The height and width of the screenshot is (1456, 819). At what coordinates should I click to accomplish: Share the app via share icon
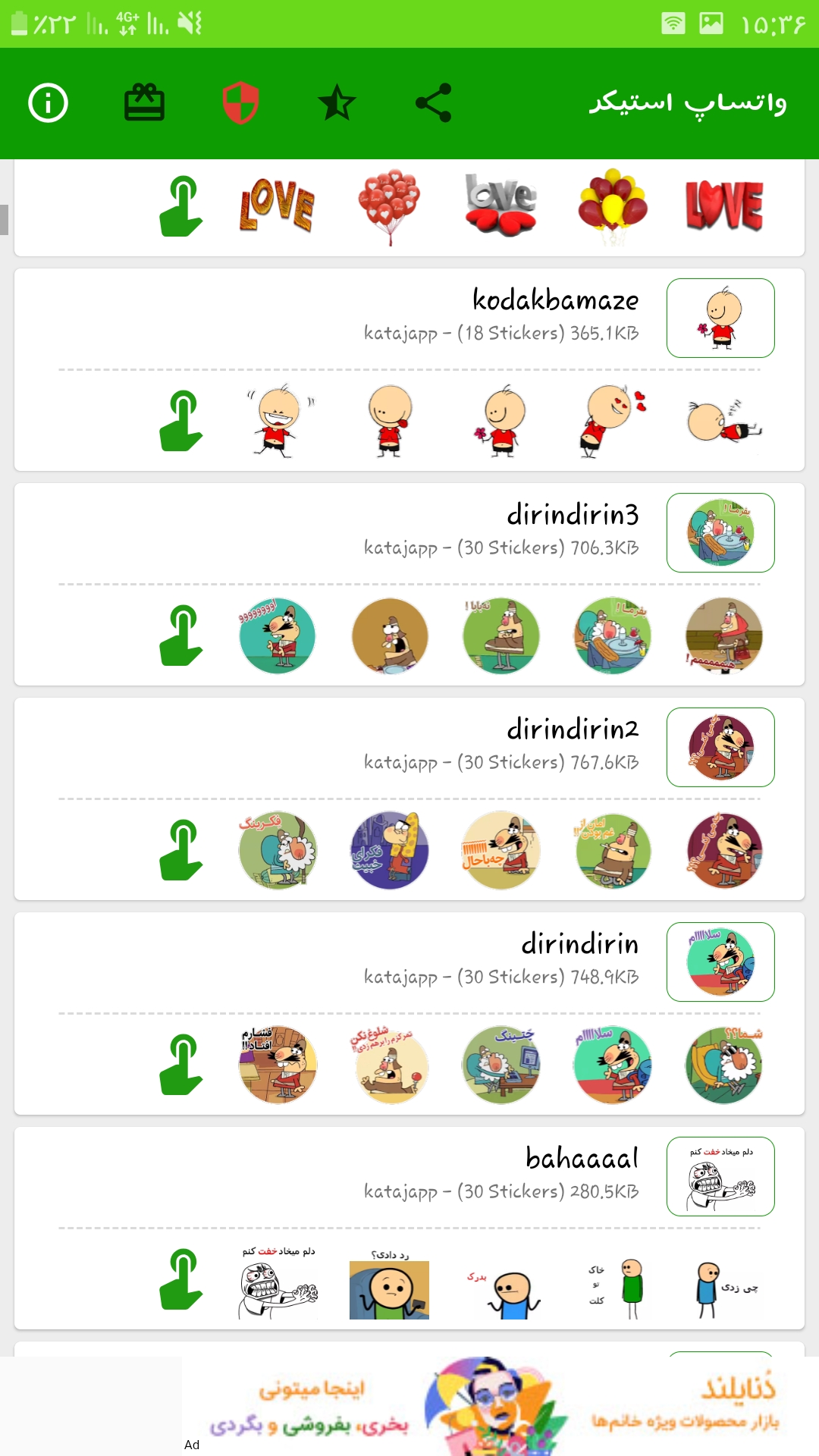(x=434, y=103)
